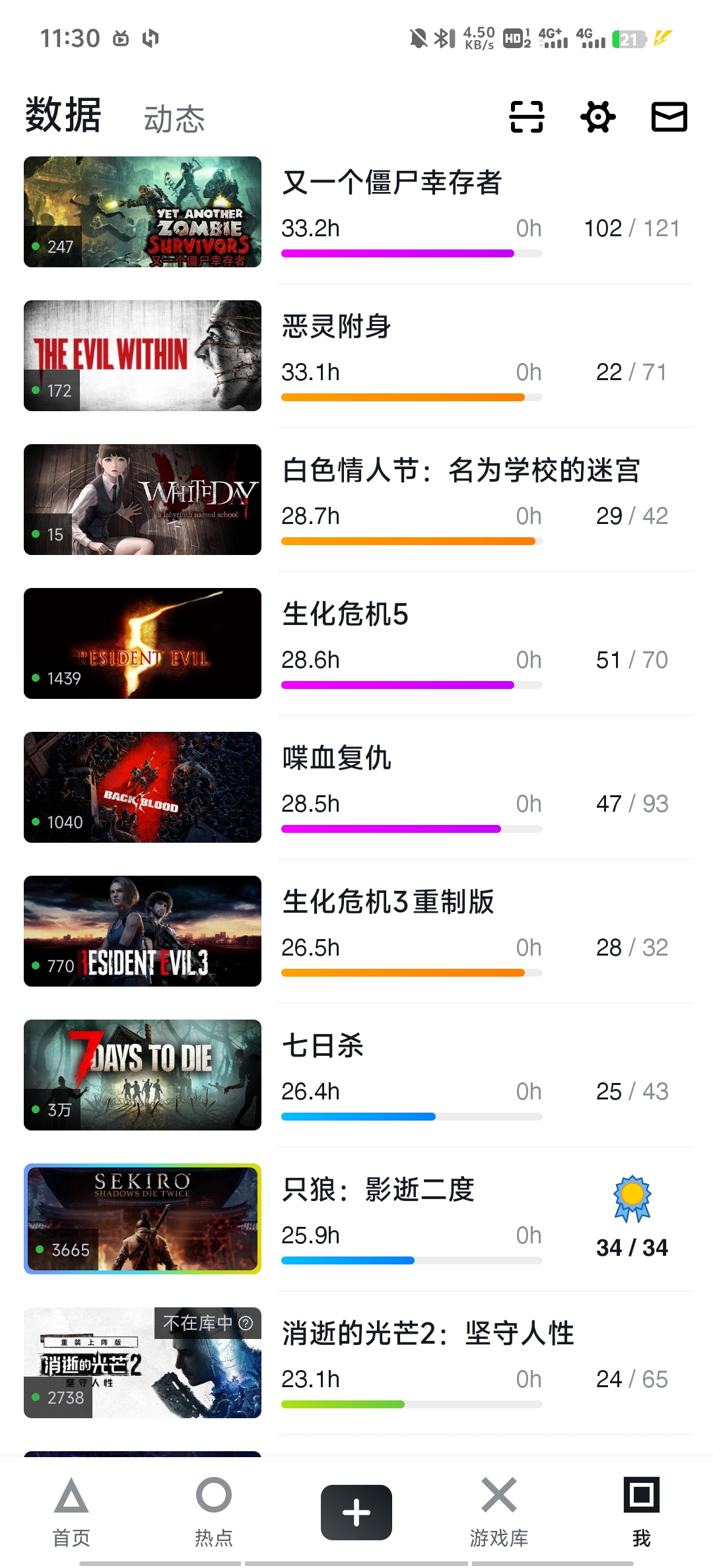Open the mail inbox icon
Image resolution: width=713 pixels, height=1568 pixels.
coord(669,117)
